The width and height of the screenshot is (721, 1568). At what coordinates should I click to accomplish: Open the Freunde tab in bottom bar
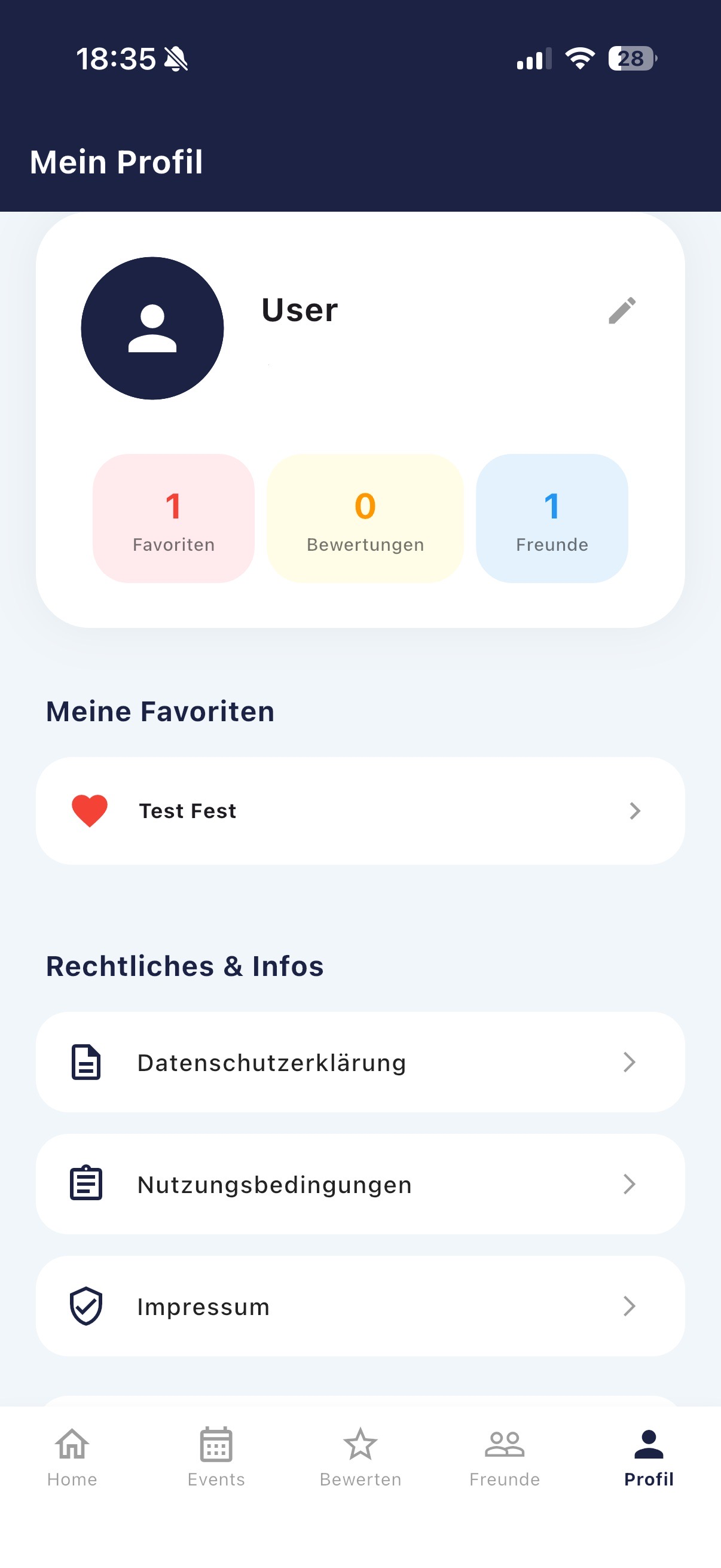[x=505, y=1457]
